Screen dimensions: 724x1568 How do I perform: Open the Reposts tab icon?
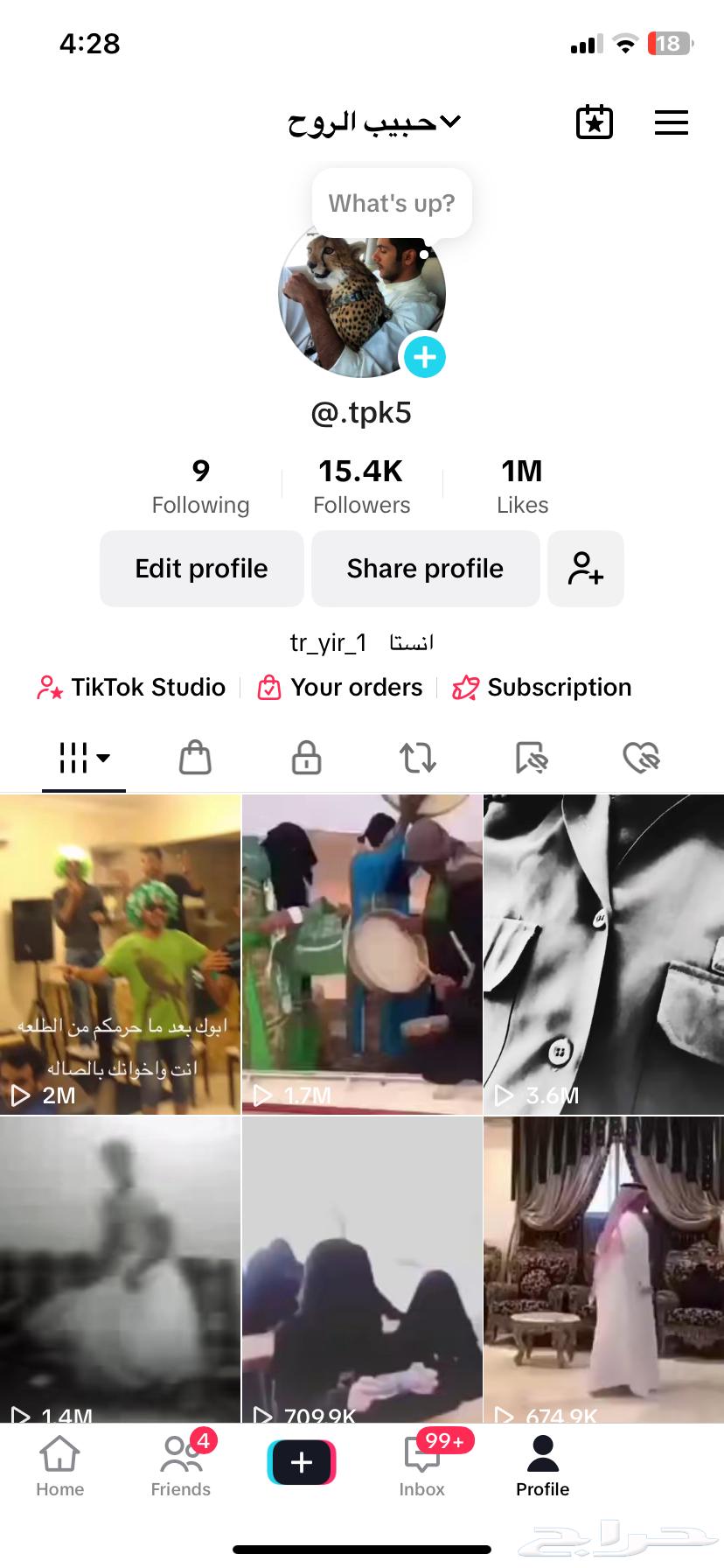point(417,758)
